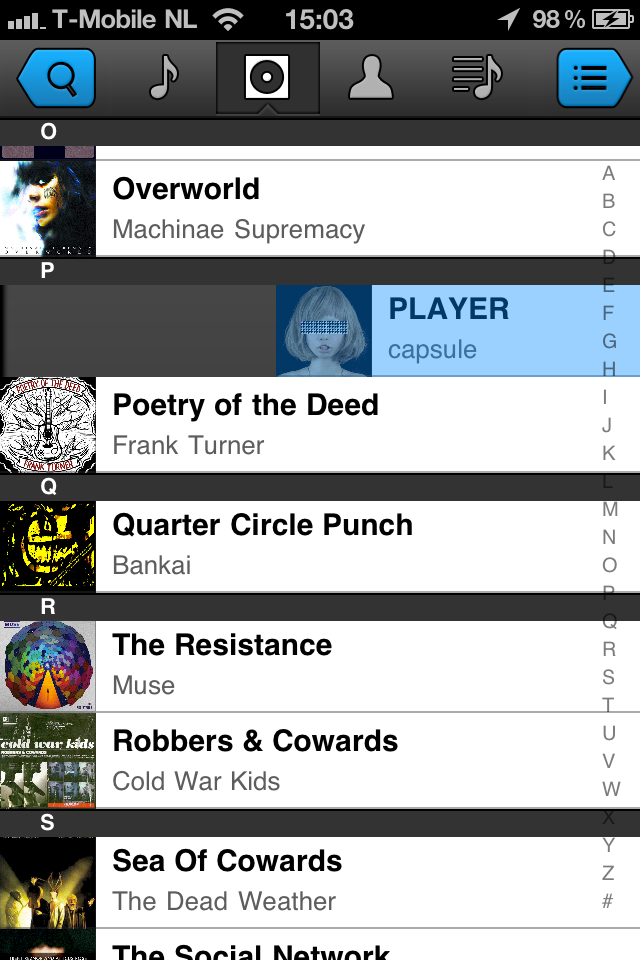Jump to letter W in the index
Image resolution: width=640 pixels, height=960 pixels.
point(610,789)
